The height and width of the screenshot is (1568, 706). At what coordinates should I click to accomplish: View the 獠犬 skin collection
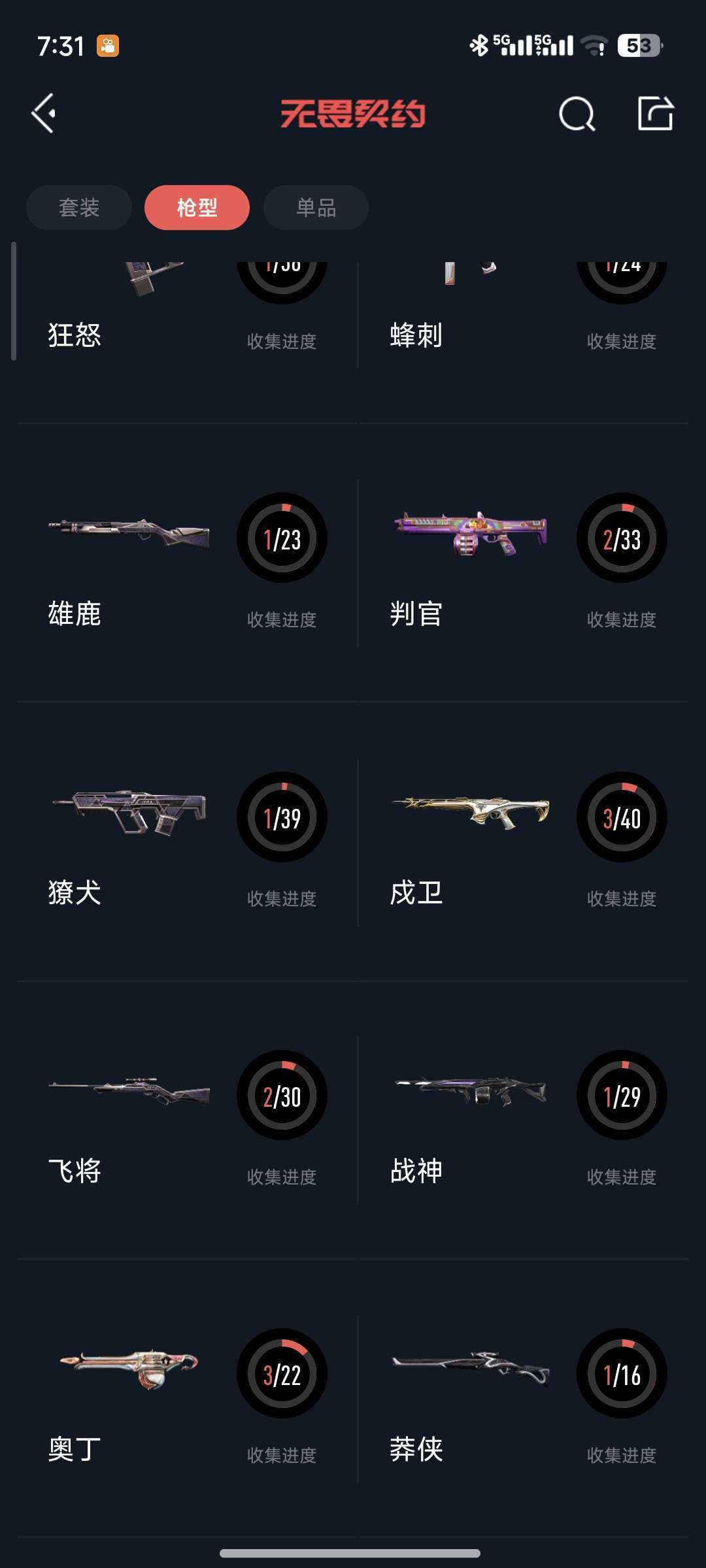(186, 842)
